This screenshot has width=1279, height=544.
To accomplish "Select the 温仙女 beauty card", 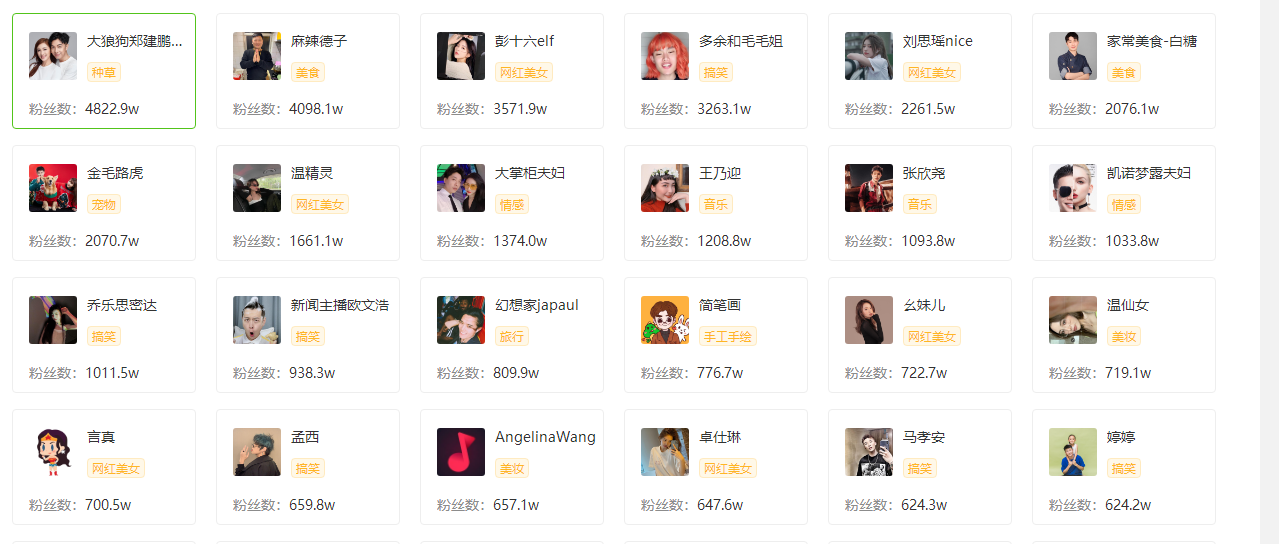I will tap(1124, 335).
